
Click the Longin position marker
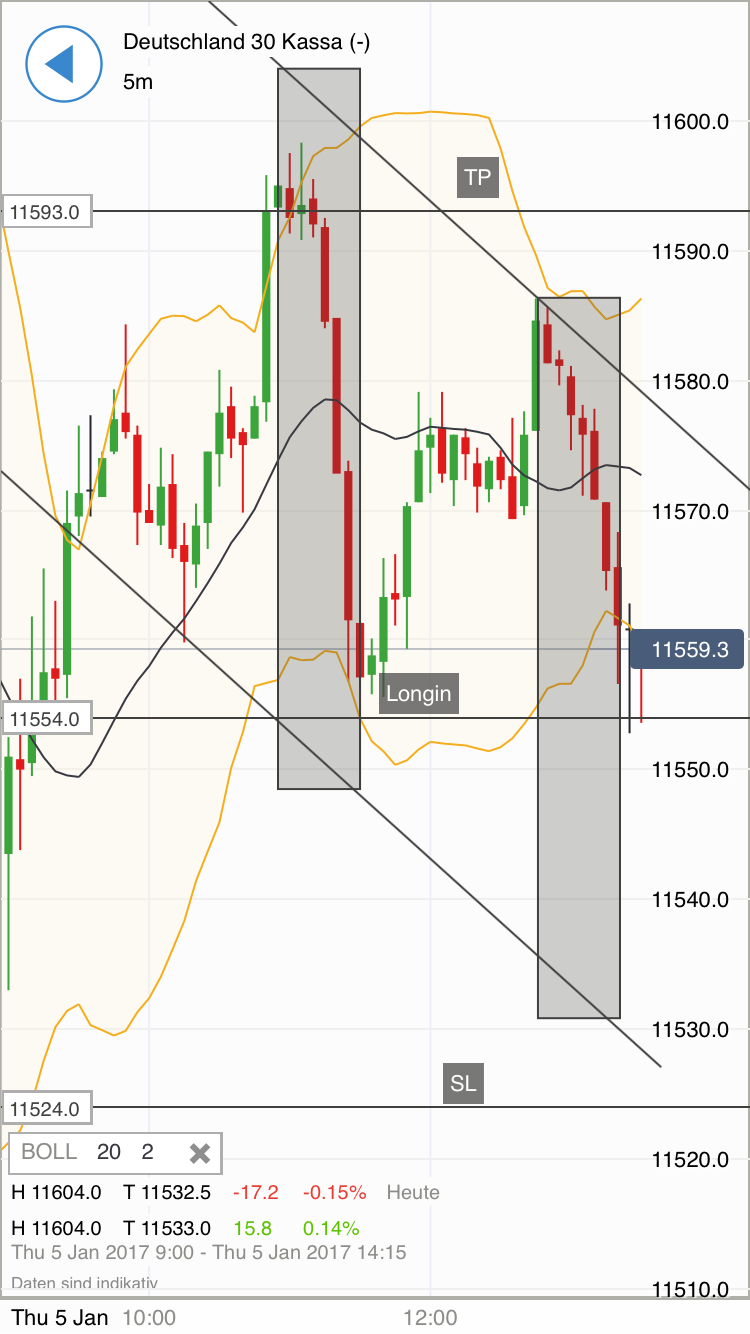point(418,693)
